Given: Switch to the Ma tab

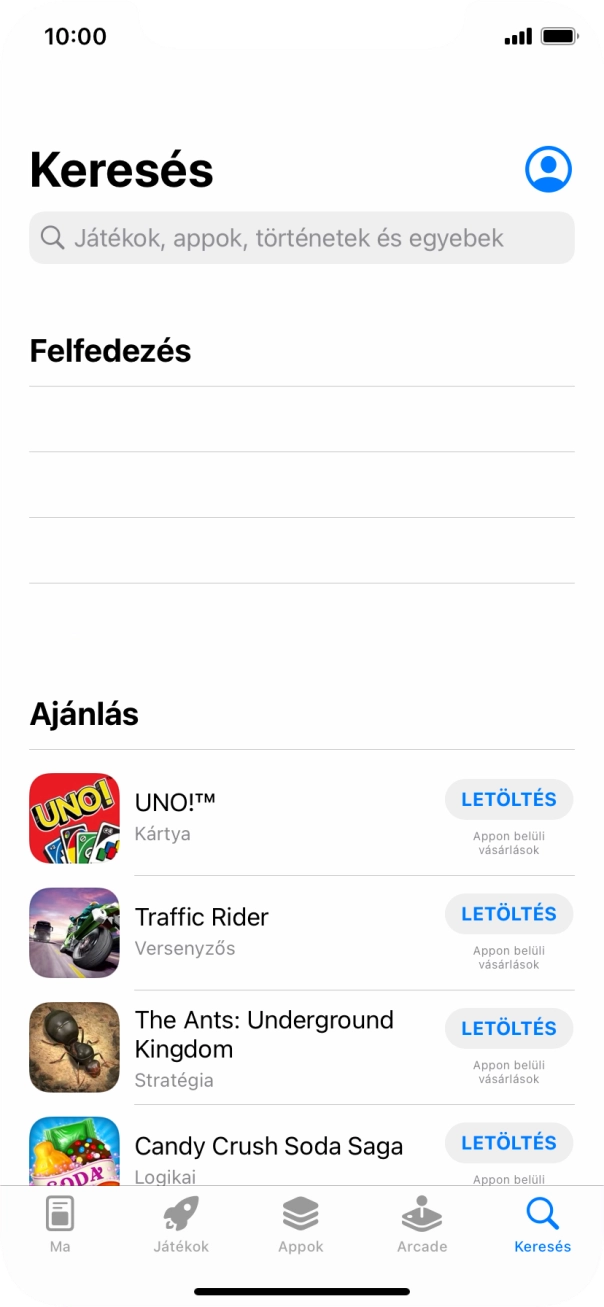Looking at the screenshot, I should pos(60,1225).
